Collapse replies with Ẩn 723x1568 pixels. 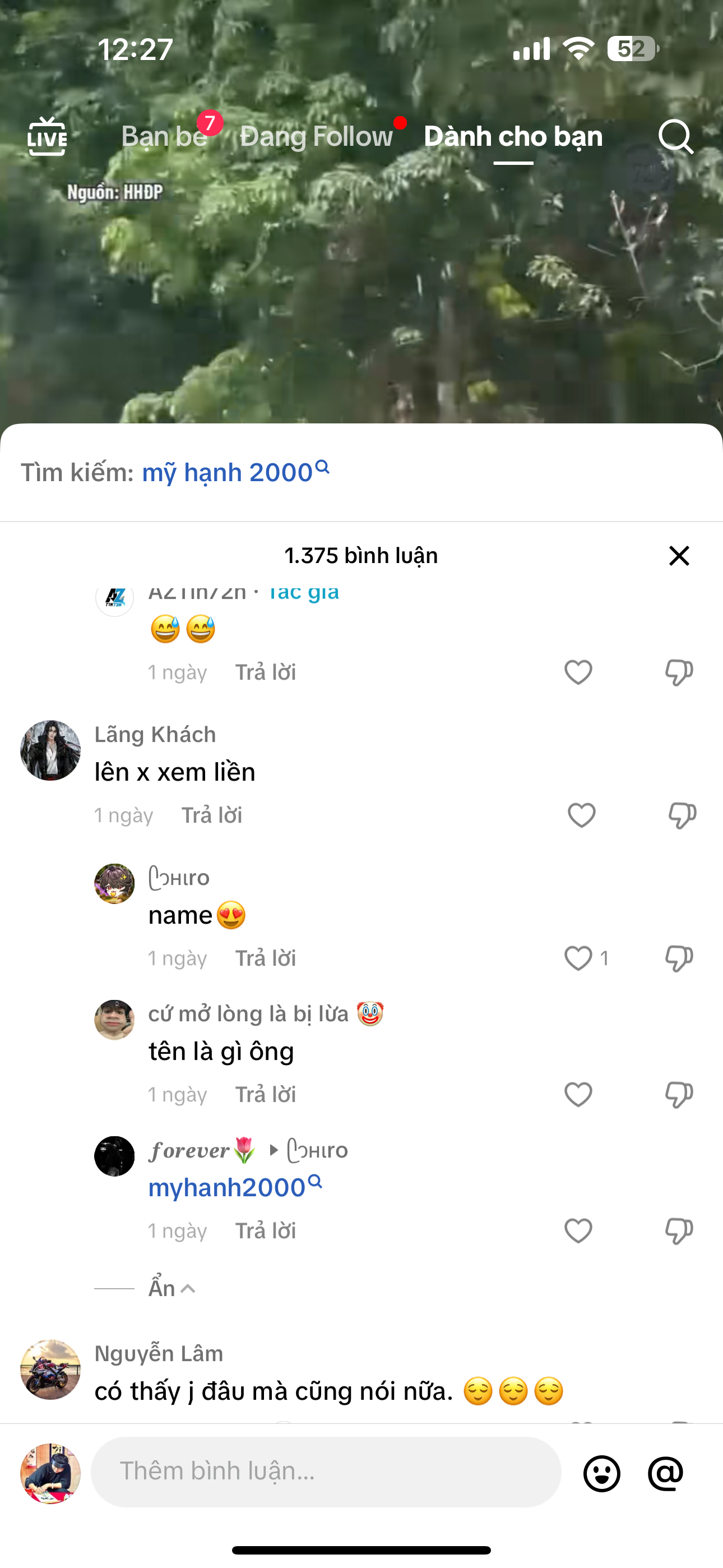pyautogui.click(x=170, y=1289)
